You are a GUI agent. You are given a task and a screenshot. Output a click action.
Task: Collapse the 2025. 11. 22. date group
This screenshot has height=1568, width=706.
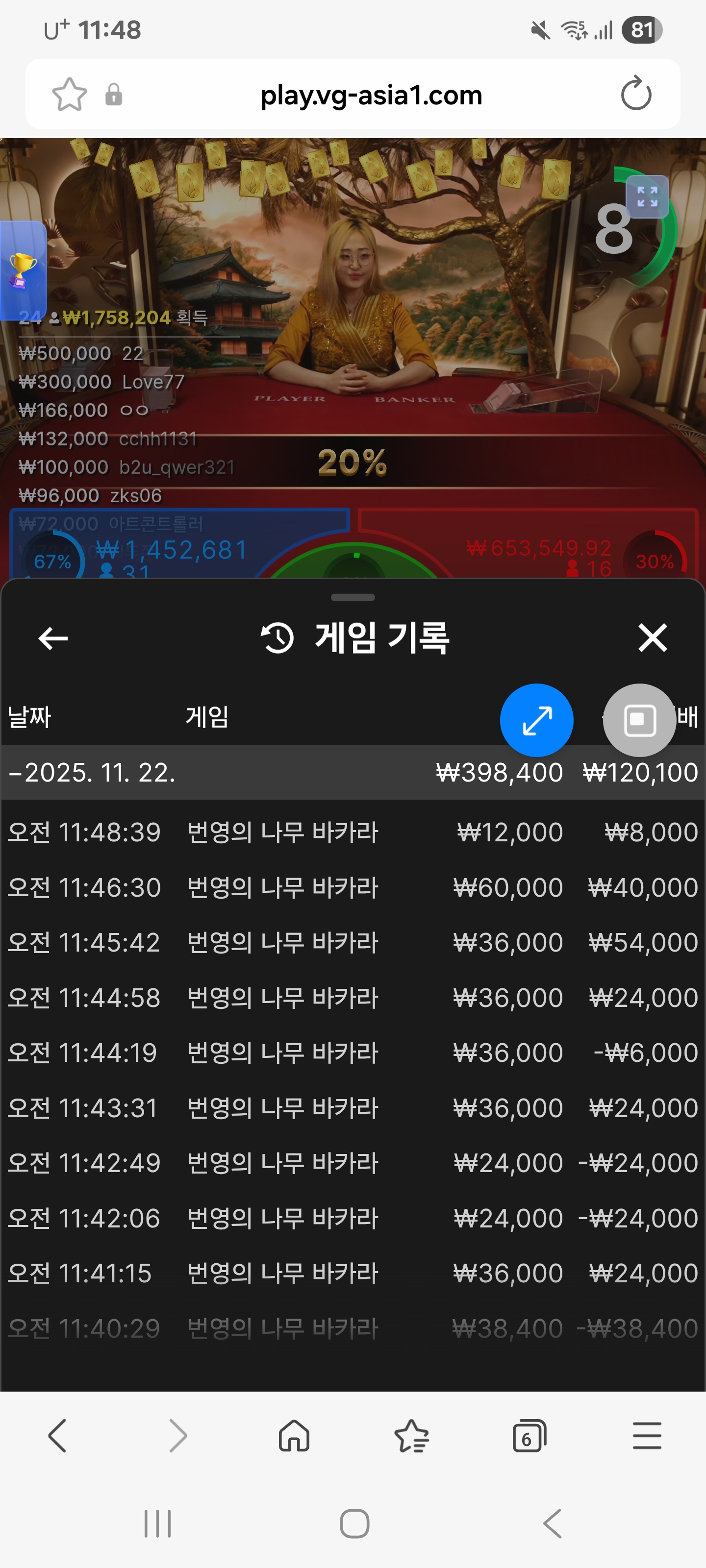[x=91, y=772]
